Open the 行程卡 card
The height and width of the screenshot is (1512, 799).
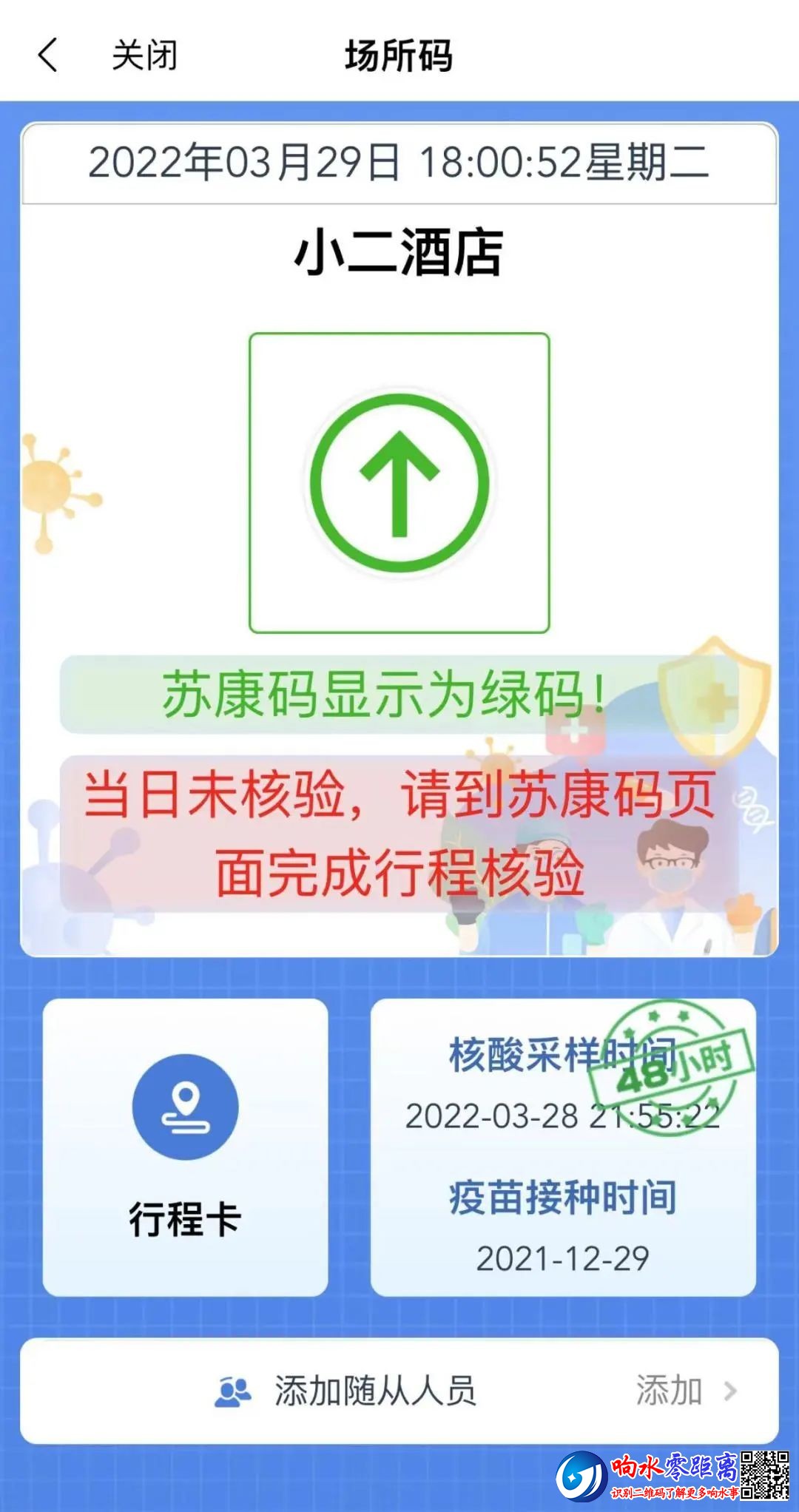coord(185,1146)
